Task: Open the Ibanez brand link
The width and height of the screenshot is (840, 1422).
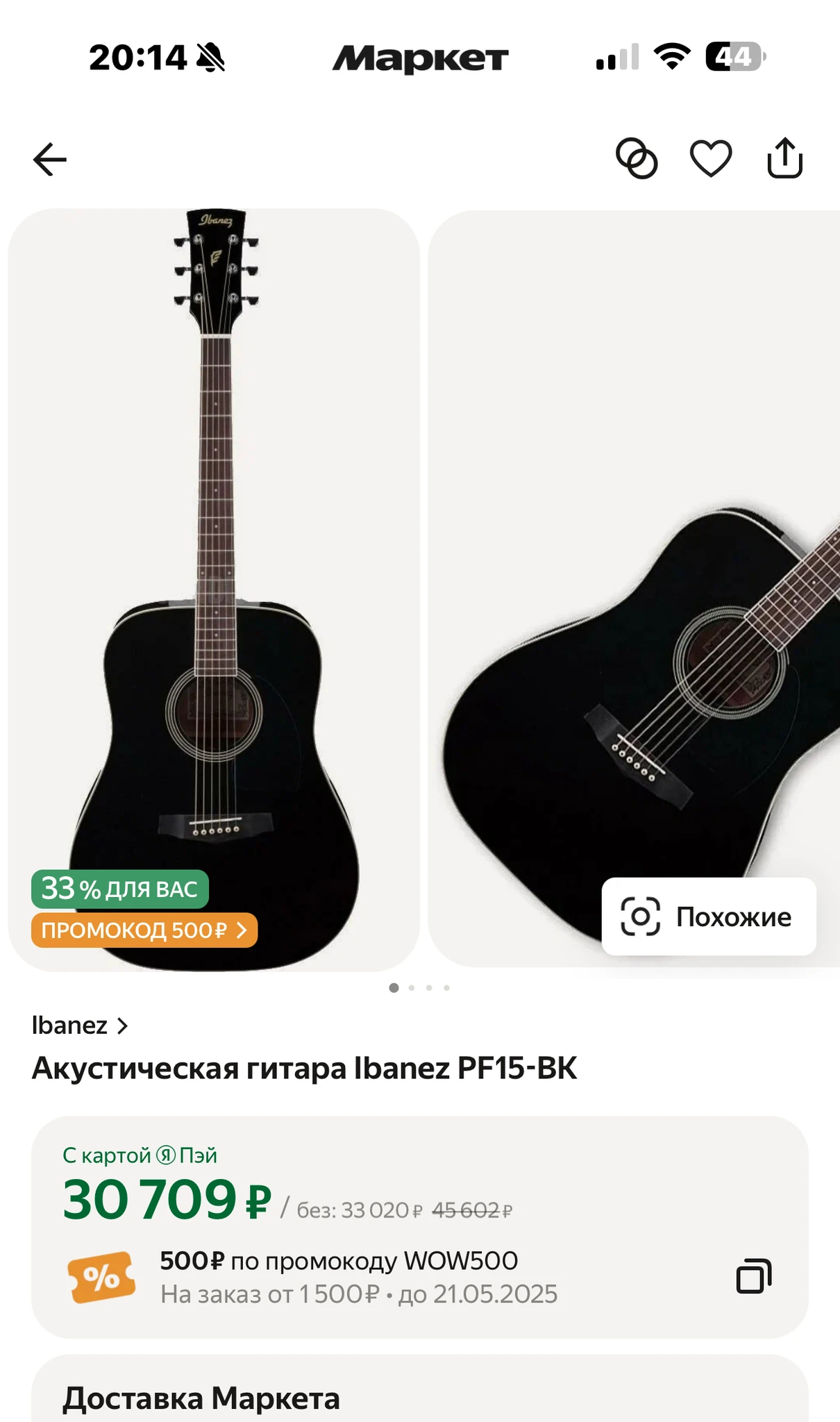Action: [80, 1026]
